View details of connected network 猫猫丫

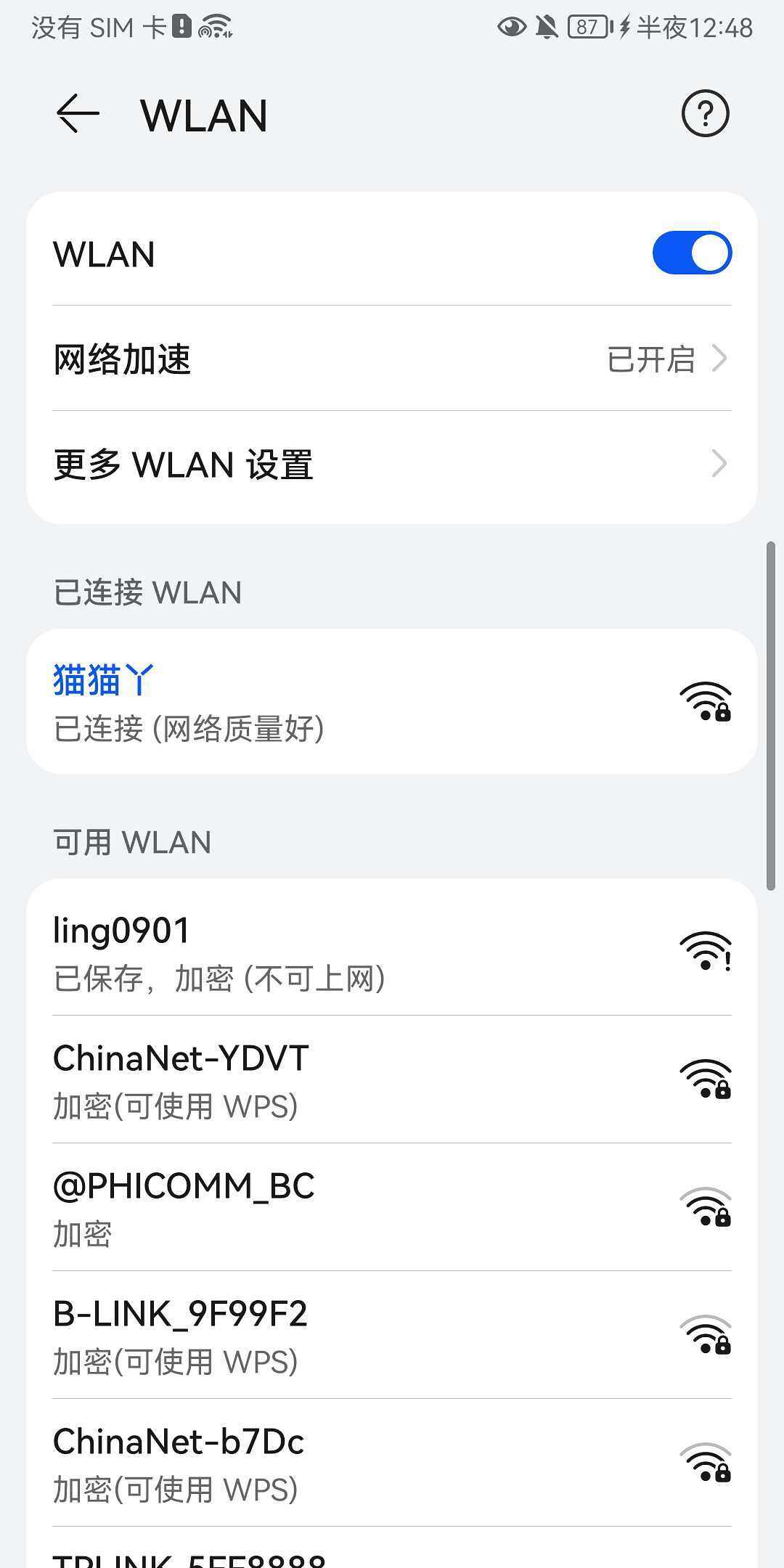[392, 702]
